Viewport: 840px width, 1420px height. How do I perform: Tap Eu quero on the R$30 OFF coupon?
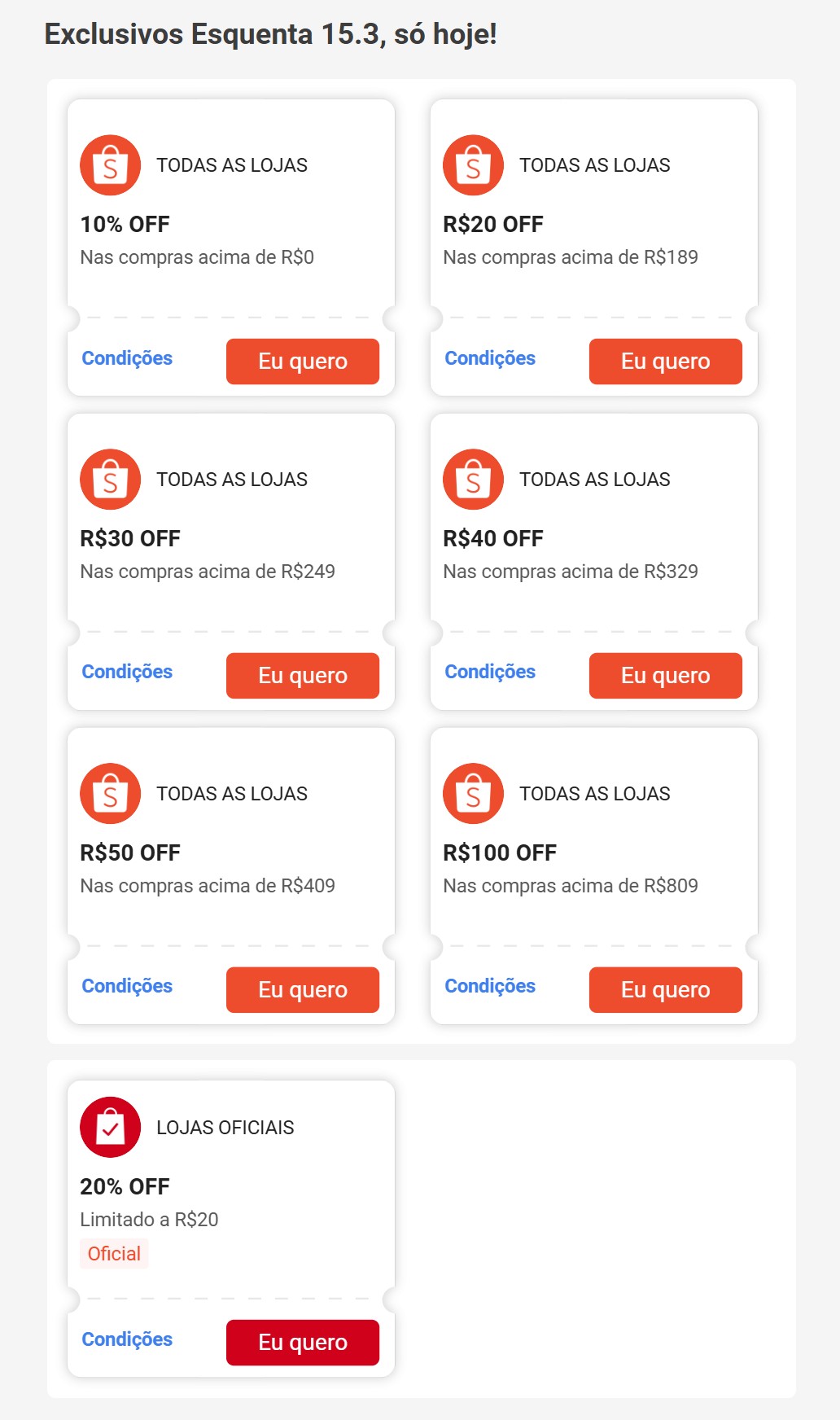(302, 675)
